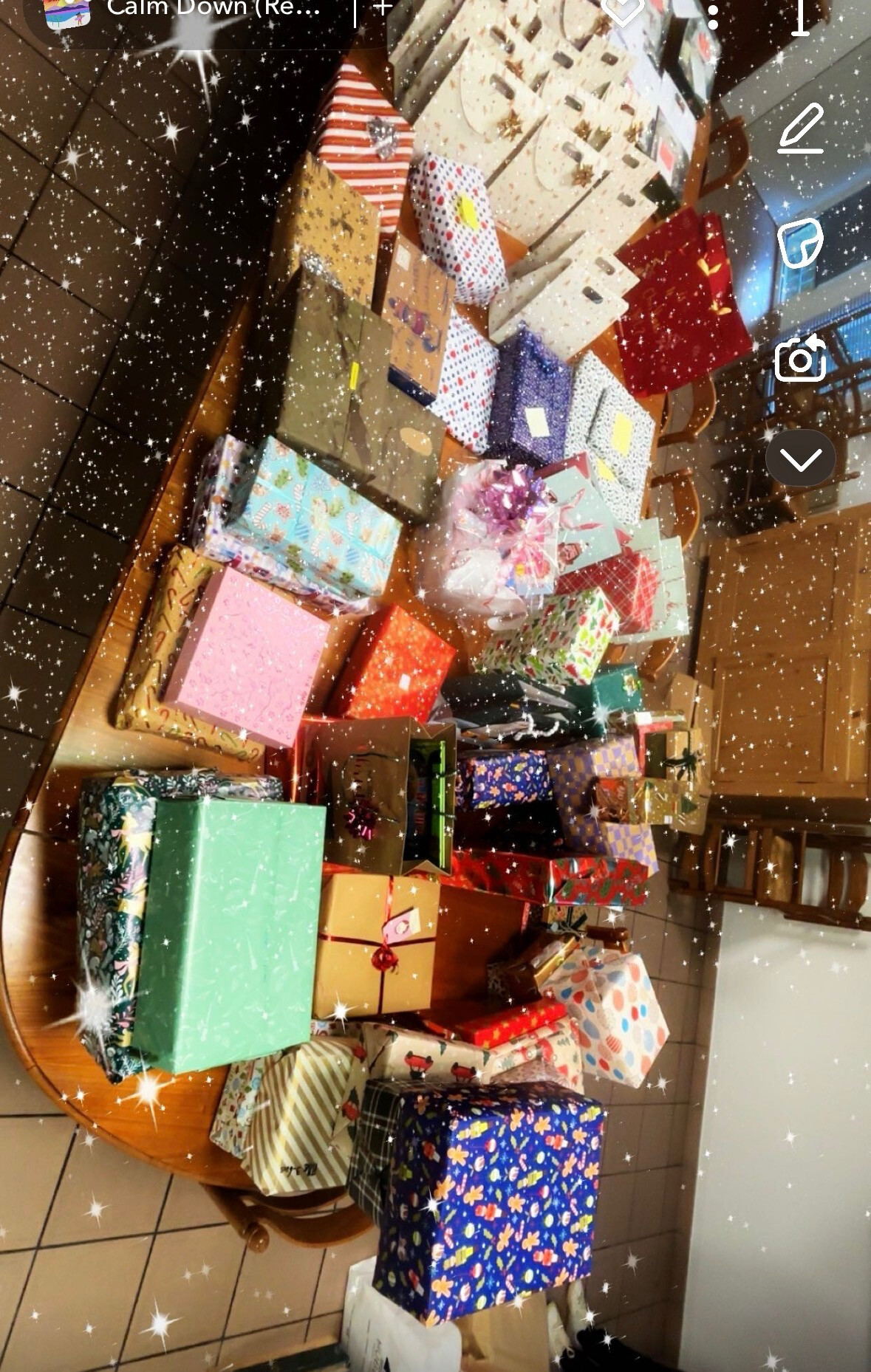Add text with the T tool

click(x=801, y=17)
